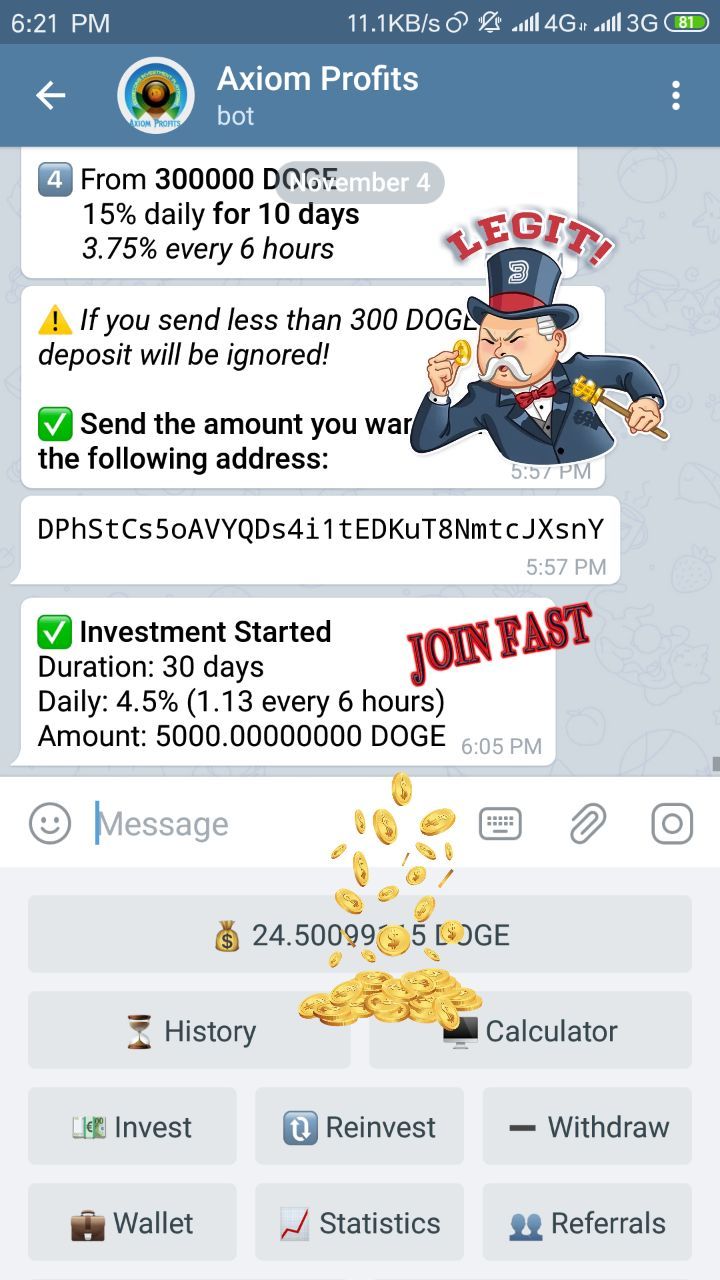
Task: Copy the DOGE deposit address message
Action: [320, 530]
